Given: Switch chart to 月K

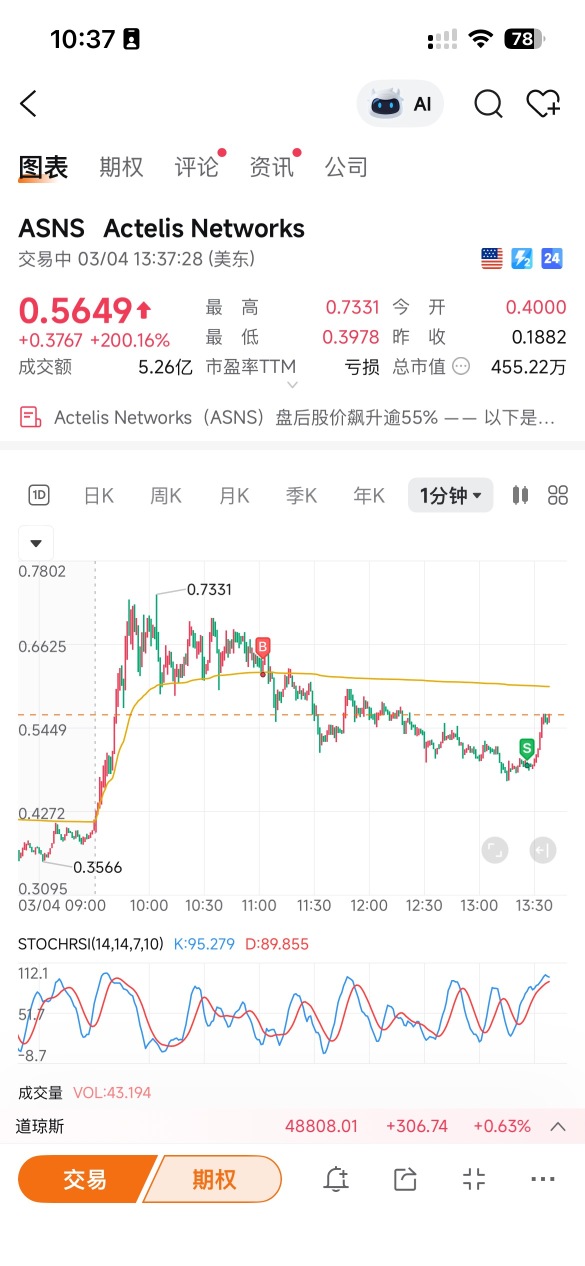Looking at the screenshot, I should coord(234,495).
